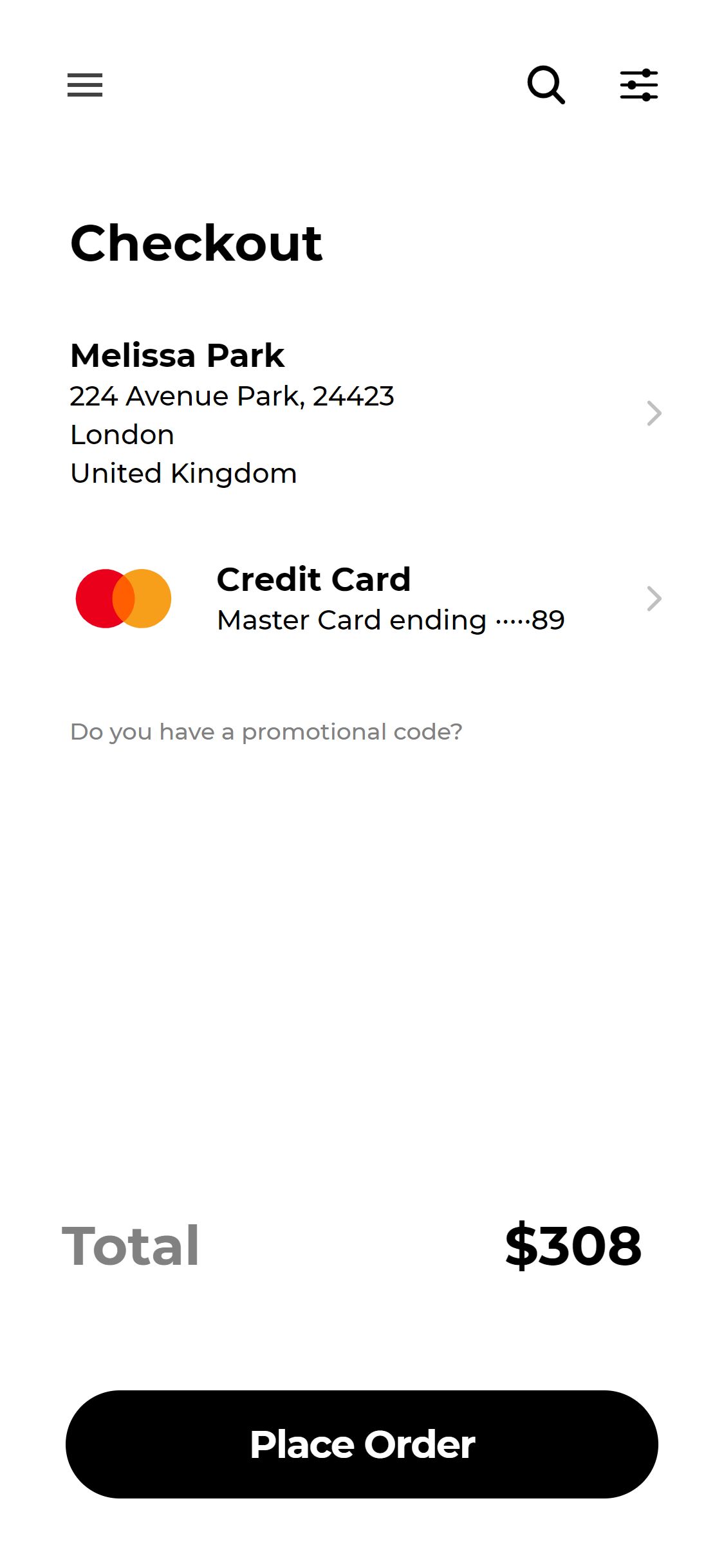Enter a promotional code
Viewport: 724px width, 1568px height.
click(266, 732)
